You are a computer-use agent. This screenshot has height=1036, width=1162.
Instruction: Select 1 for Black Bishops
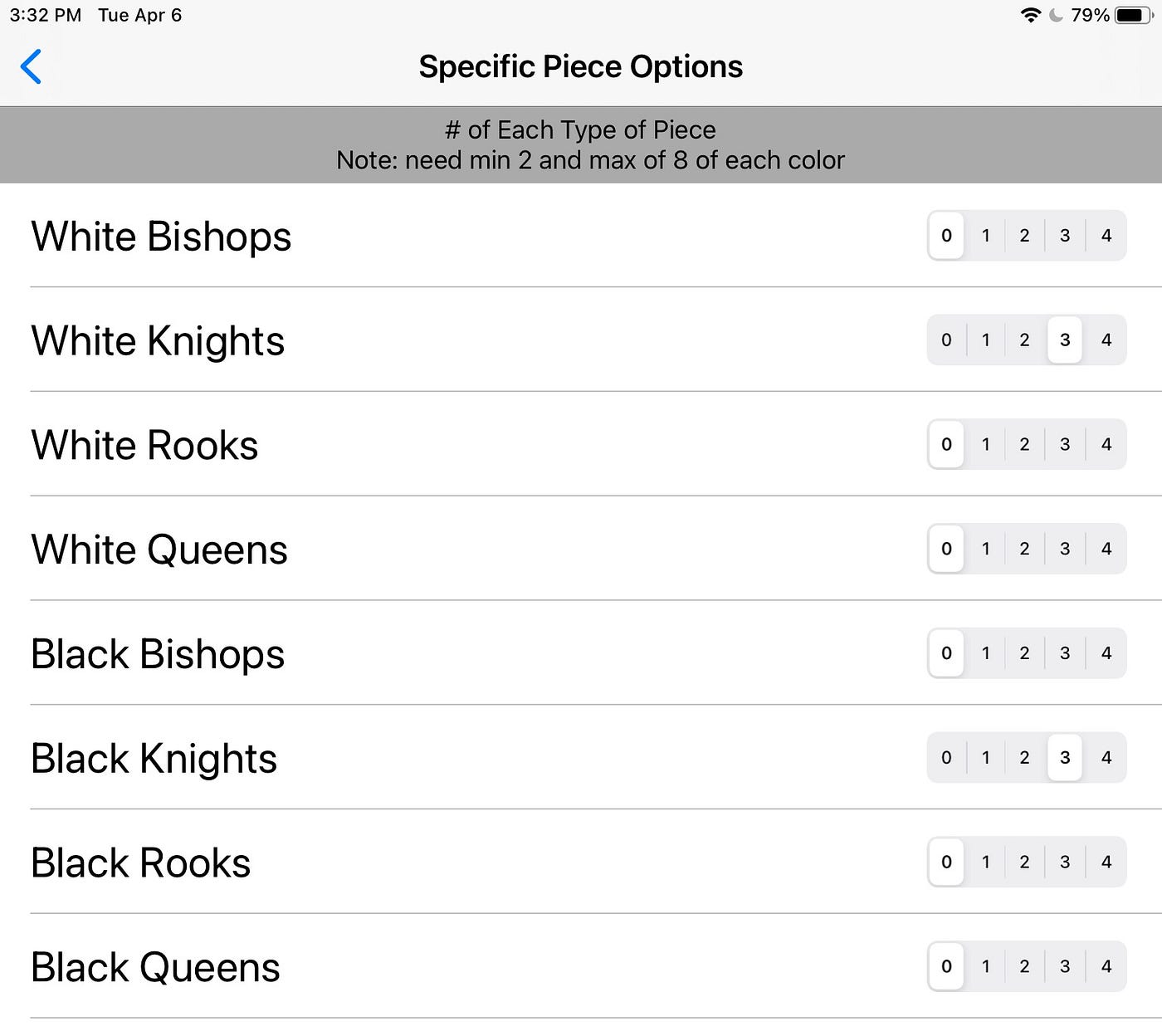point(985,654)
